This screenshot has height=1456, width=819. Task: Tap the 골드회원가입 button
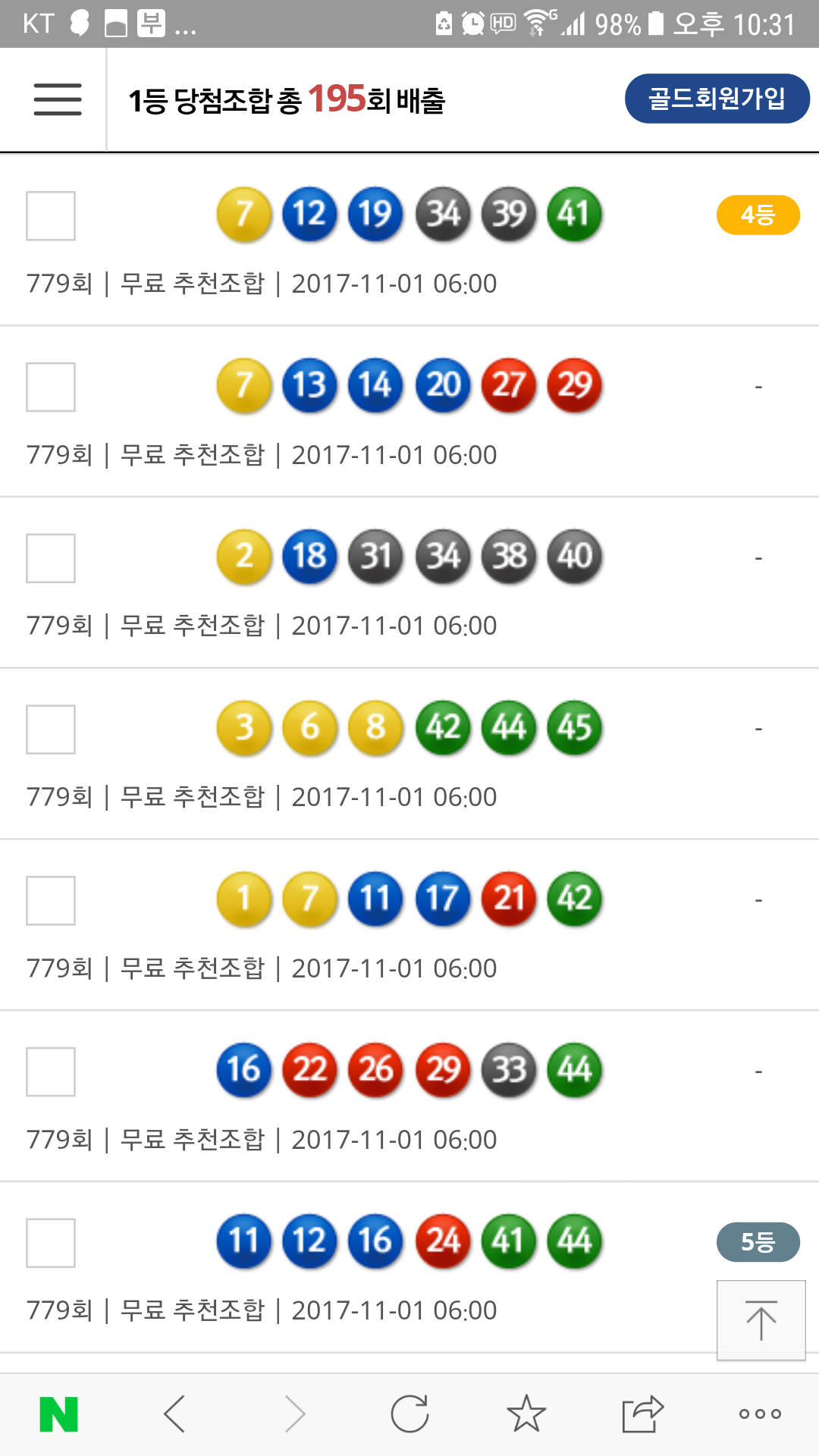717,99
